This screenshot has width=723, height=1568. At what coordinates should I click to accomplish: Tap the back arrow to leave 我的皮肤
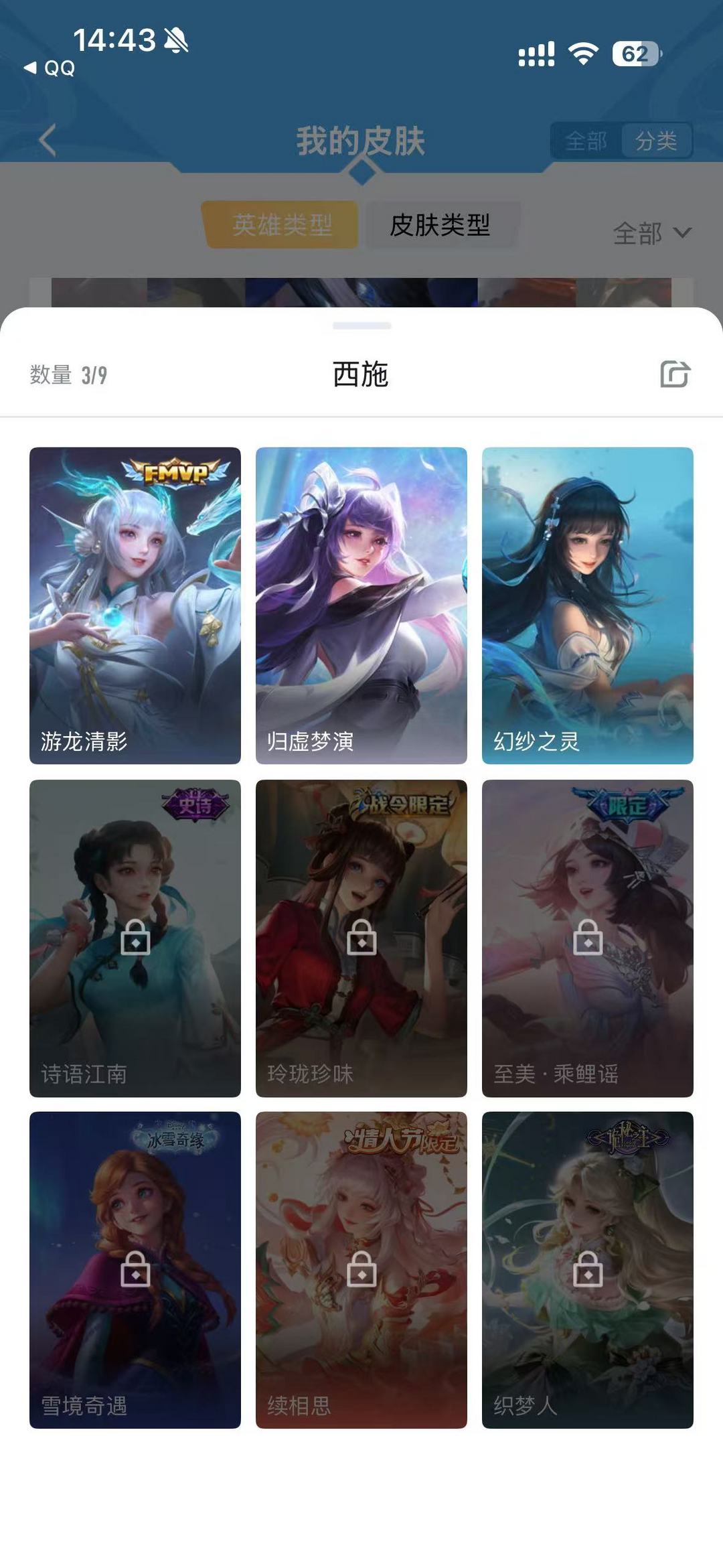(46, 140)
